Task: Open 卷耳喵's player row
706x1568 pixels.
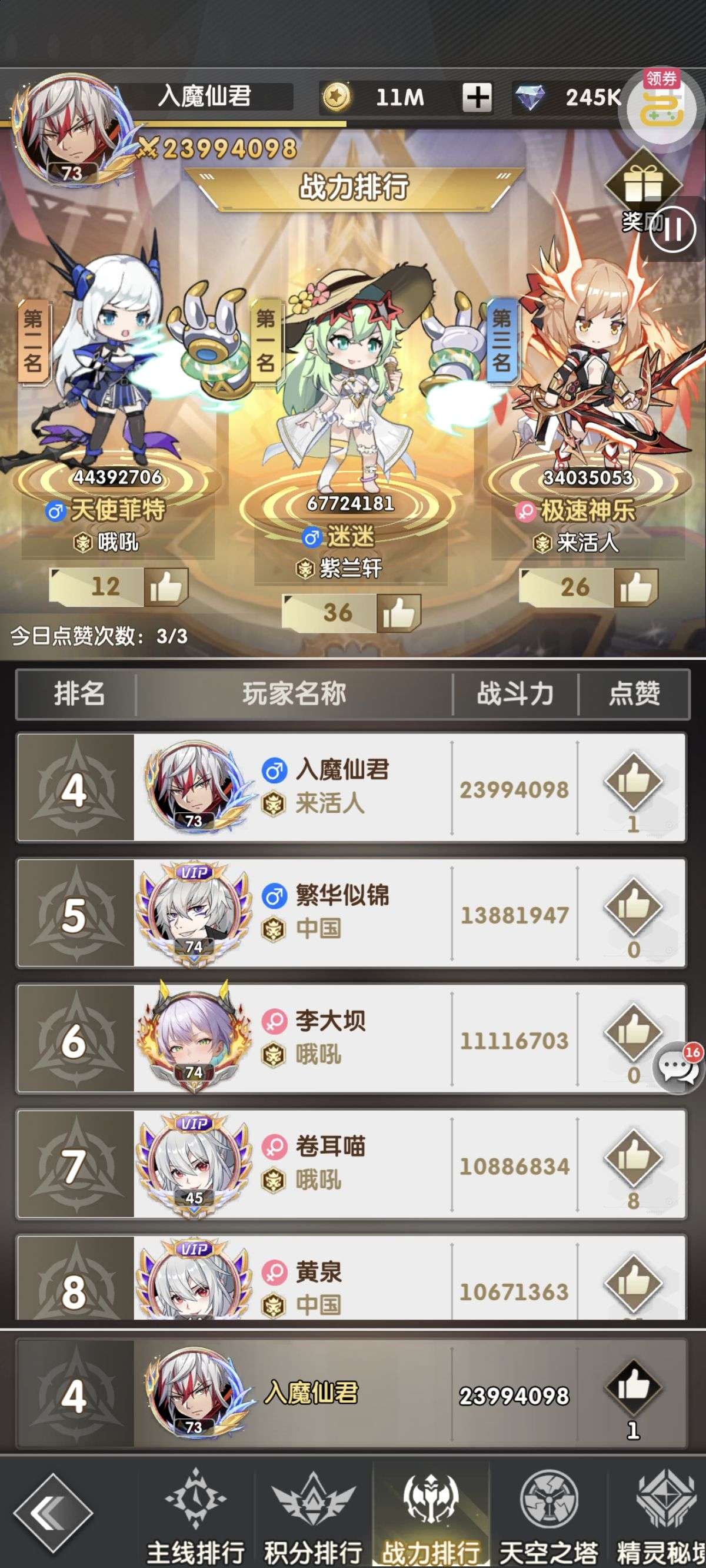Action: coord(352,1164)
